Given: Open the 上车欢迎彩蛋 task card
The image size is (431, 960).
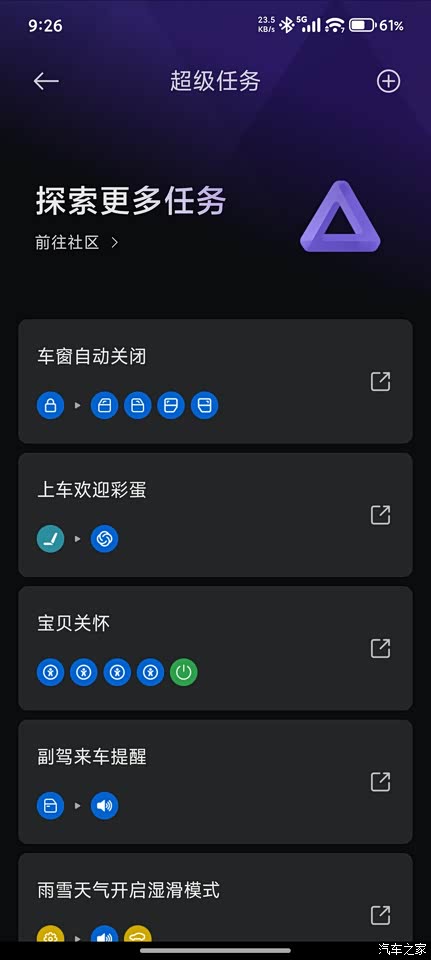Looking at the screenshot, I should 216,515.
